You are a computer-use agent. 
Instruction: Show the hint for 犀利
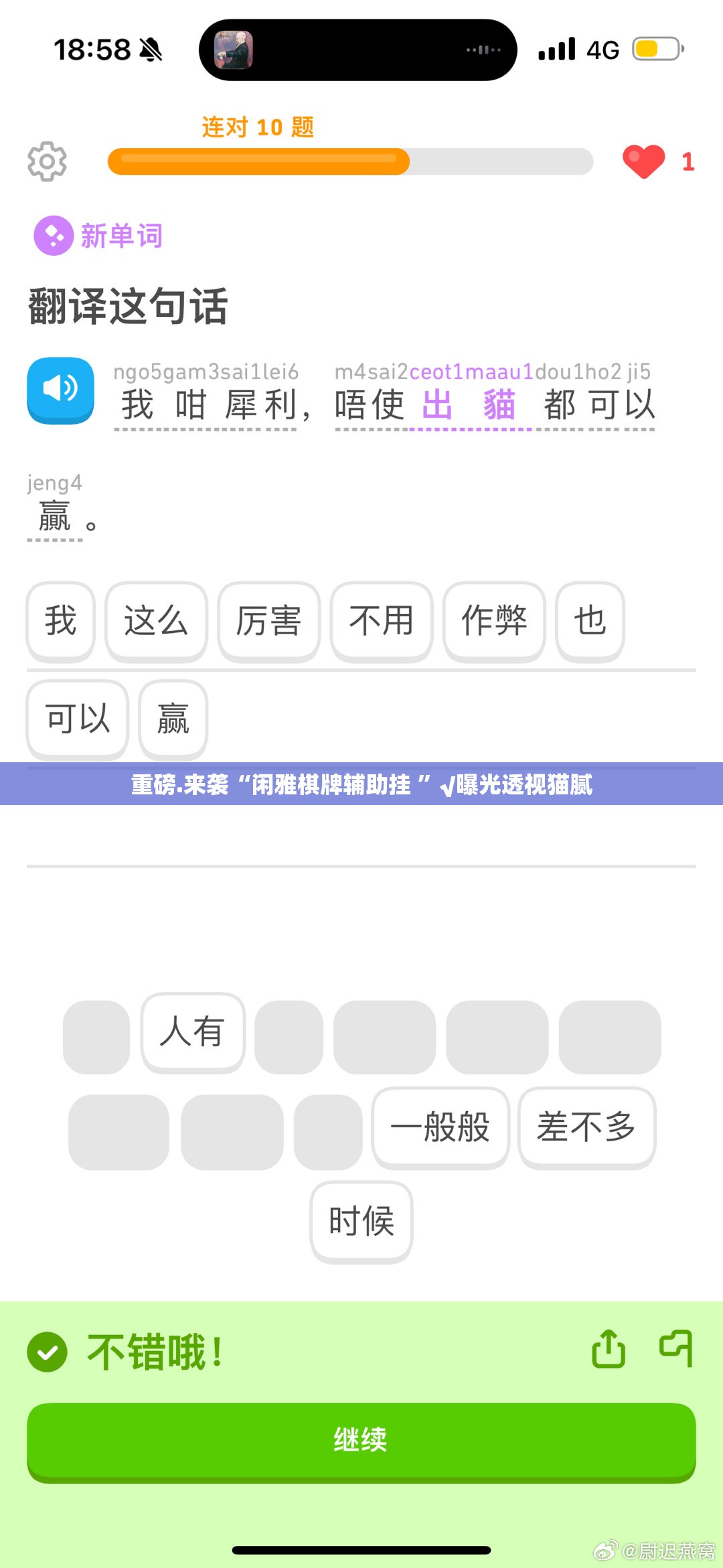[x=261, y=405]
